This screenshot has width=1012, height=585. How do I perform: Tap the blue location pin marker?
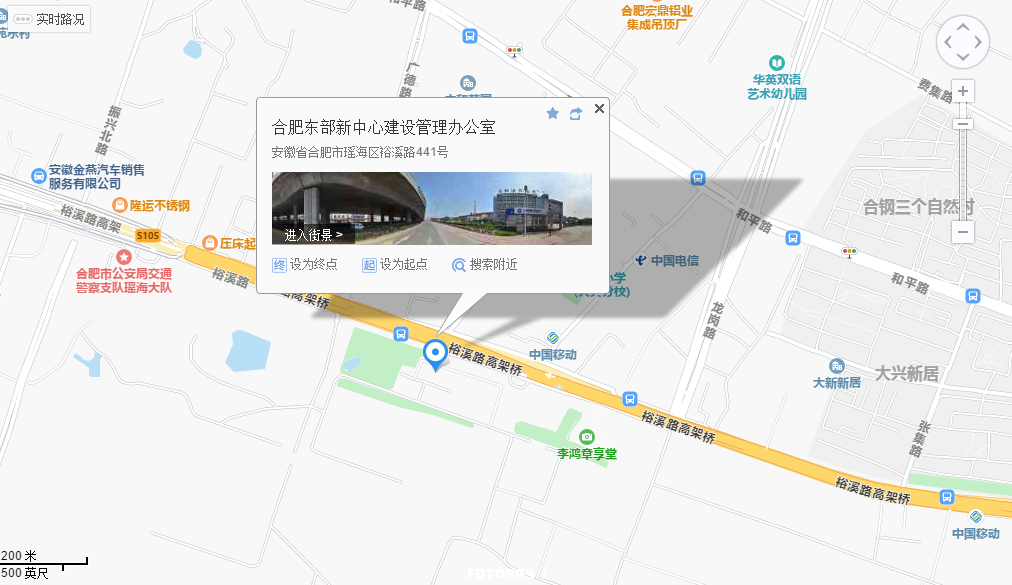[x=435, y=354]
